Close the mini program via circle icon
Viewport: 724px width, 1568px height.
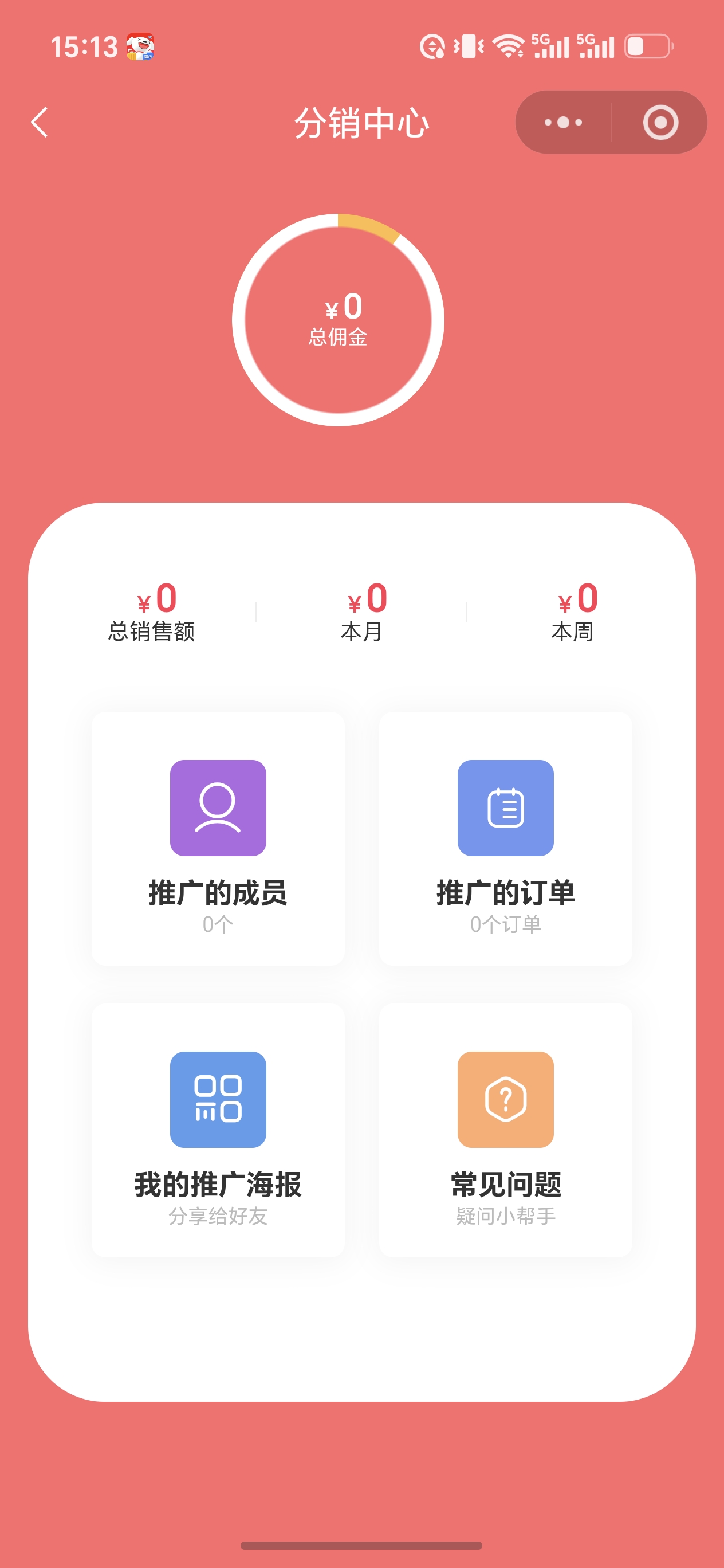661,122
